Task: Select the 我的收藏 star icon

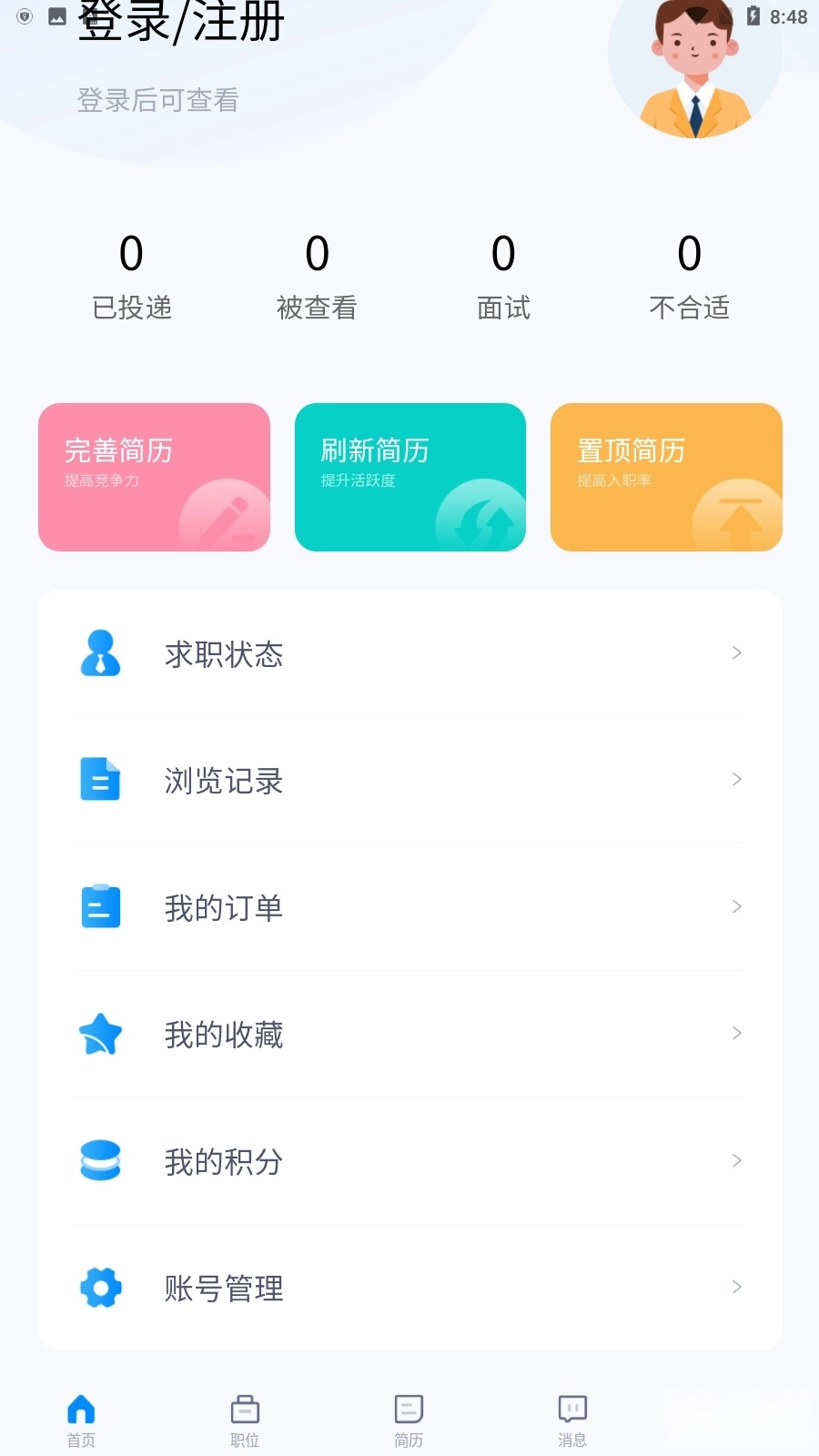Action: click(100, 1034)
